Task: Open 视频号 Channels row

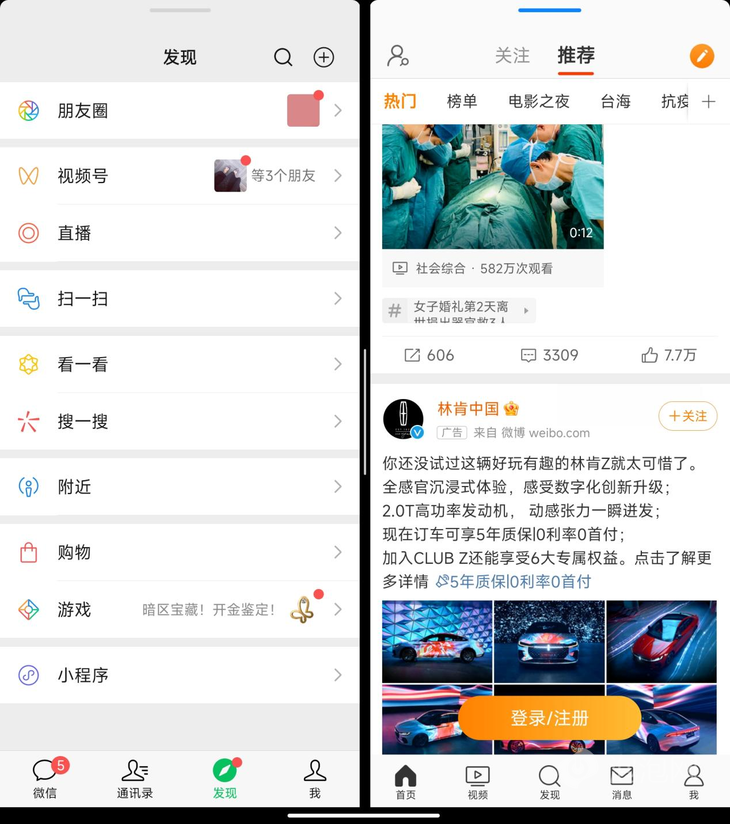Action: (180, 176)
